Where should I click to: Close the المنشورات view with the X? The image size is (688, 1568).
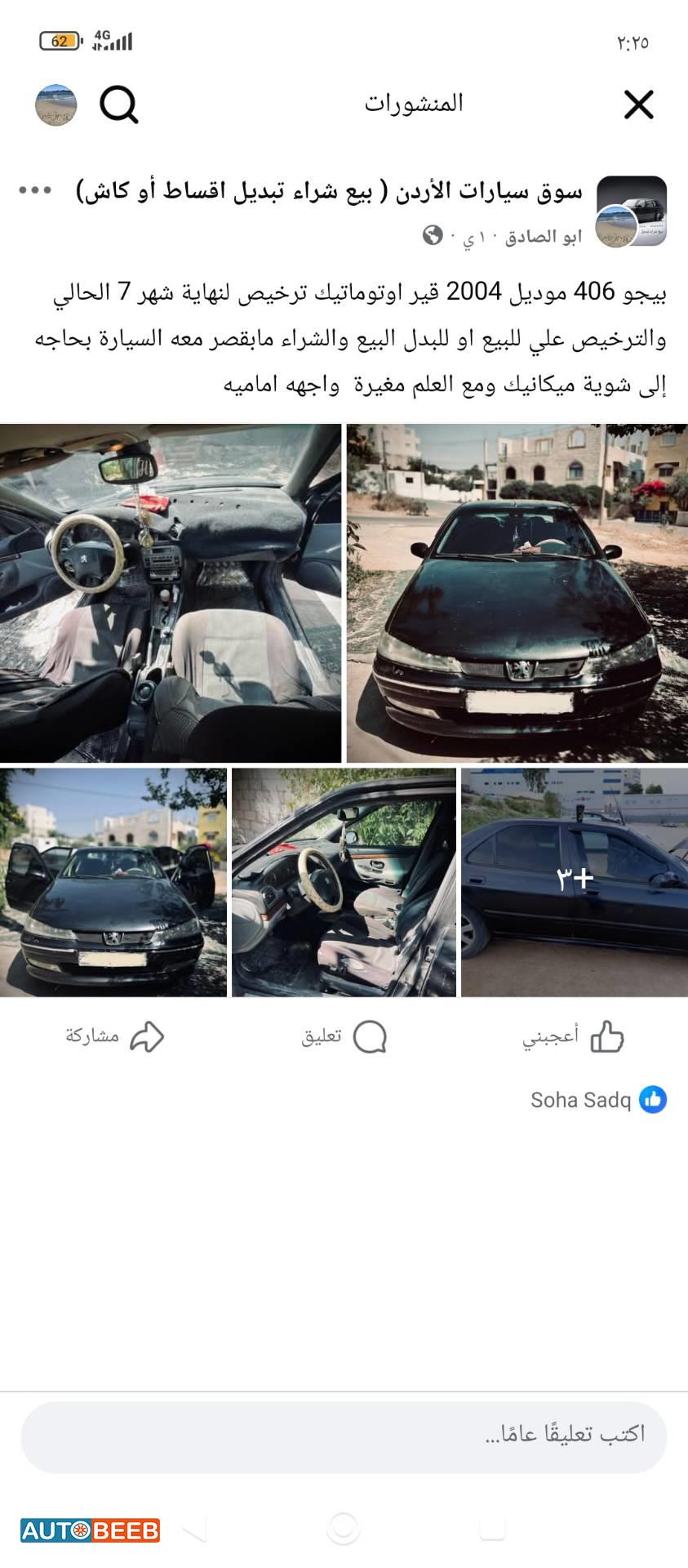point(640,104)
